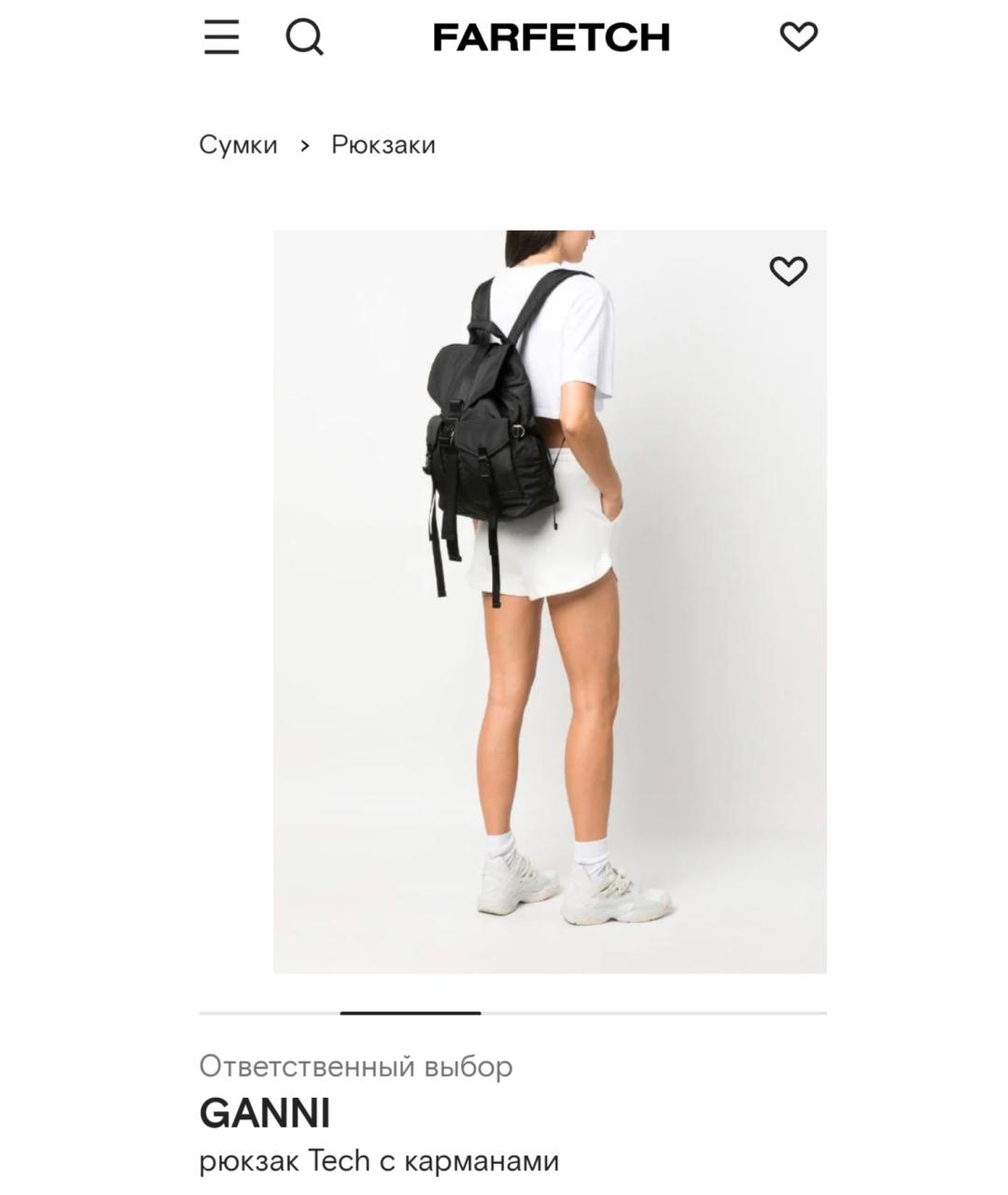The image size is (1008, 1195).
Task: Open the wishlist heart in the header
Action: pyautogui.click(x=798, y=37)
